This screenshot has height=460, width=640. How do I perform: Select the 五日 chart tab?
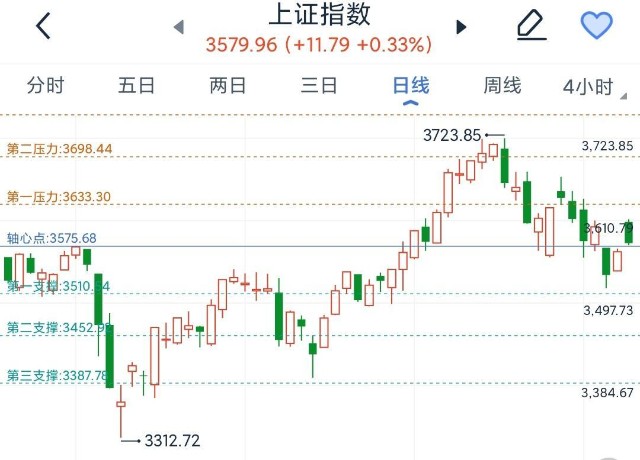click(x=136, y=86)
